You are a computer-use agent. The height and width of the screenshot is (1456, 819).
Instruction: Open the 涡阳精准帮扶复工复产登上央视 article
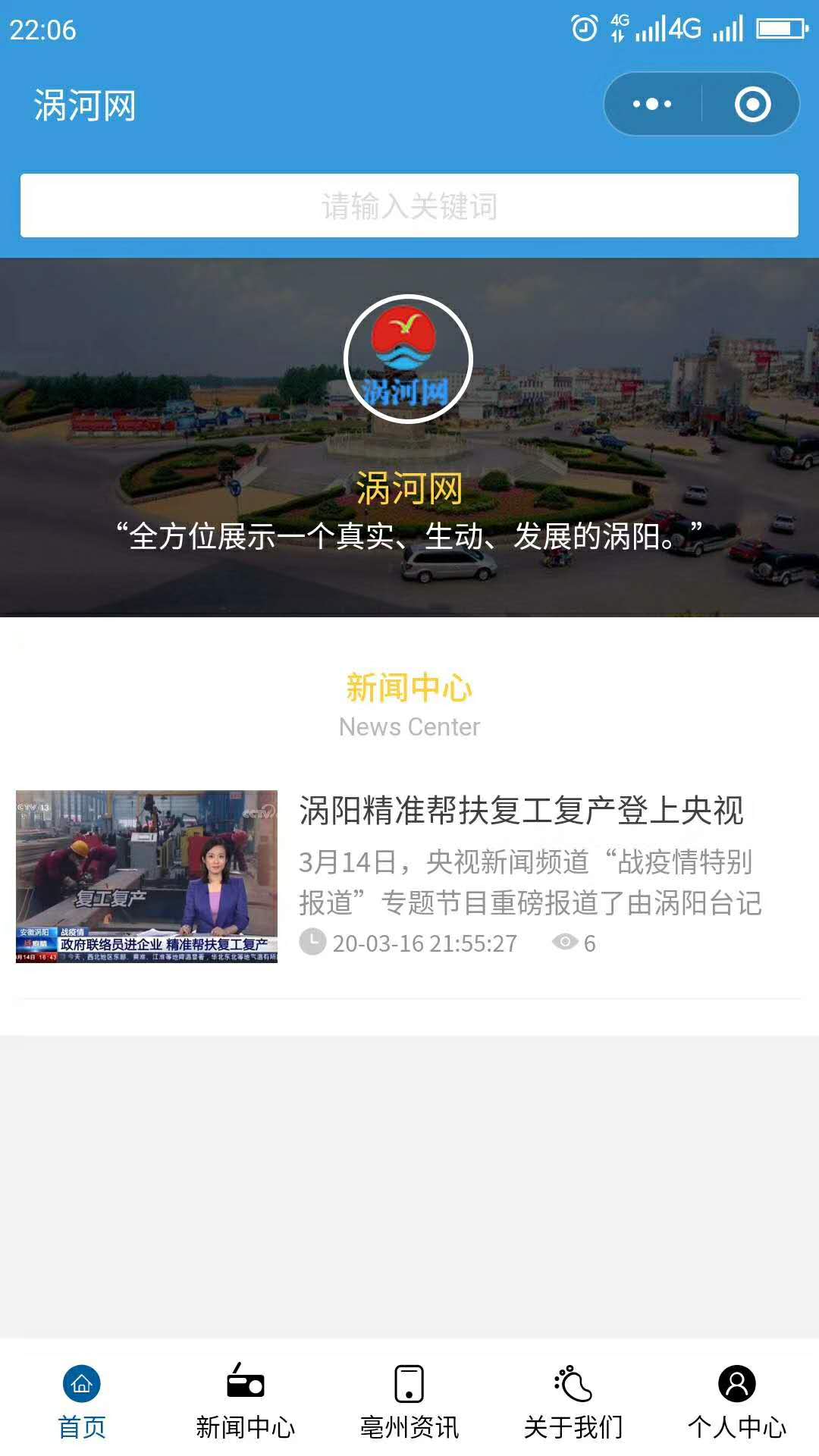(x=520, y=811)
